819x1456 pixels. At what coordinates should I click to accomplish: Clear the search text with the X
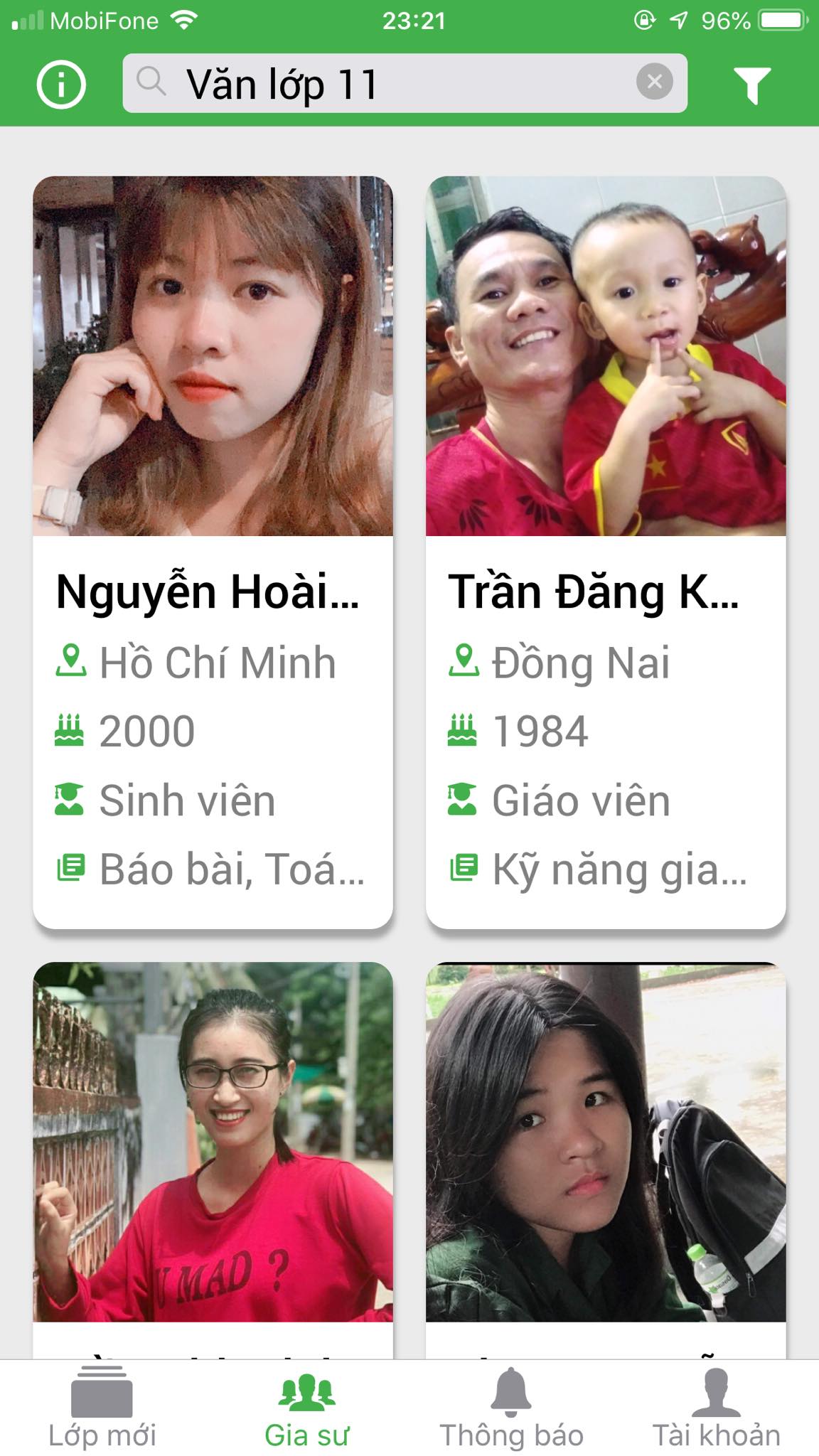654,82
